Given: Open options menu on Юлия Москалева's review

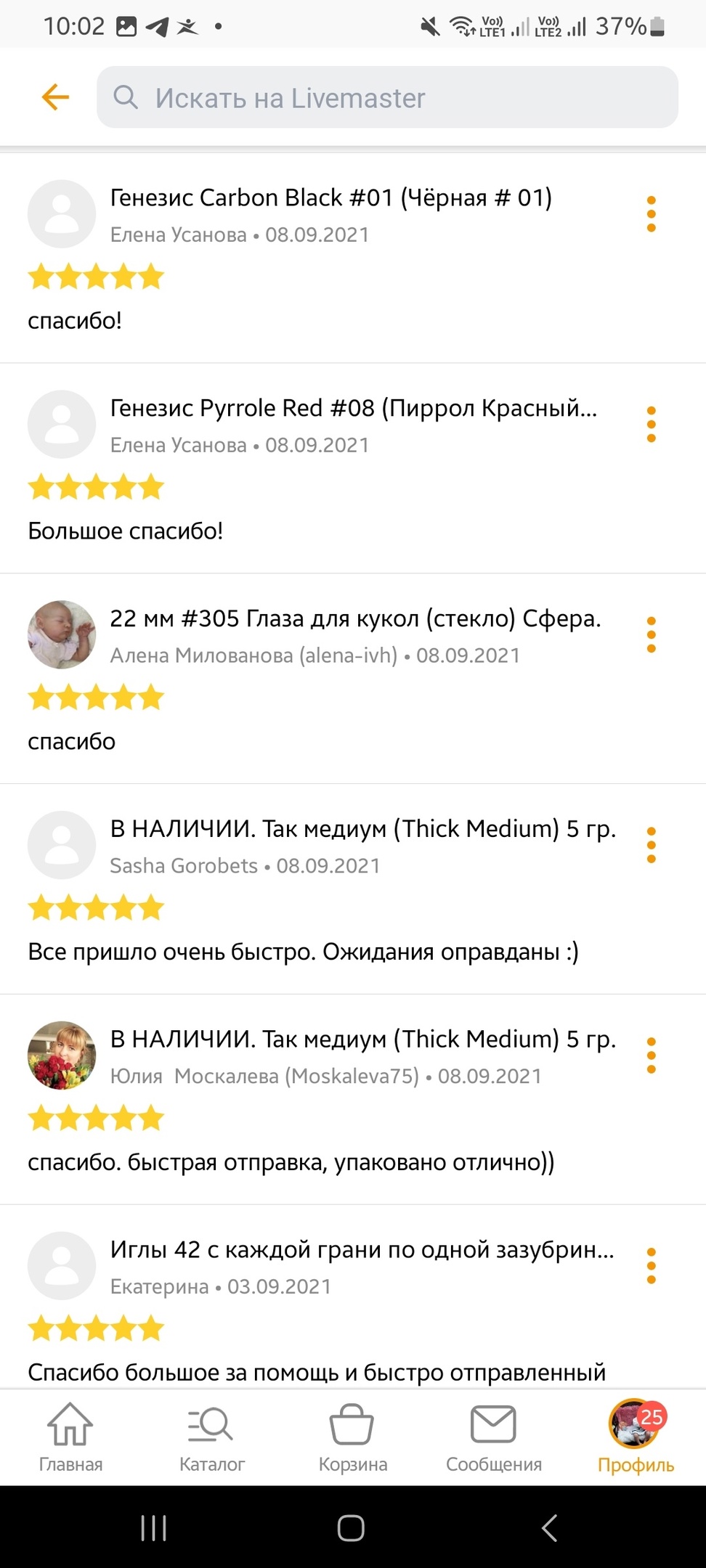Looking at the screenshot, I should point(651,1055).
